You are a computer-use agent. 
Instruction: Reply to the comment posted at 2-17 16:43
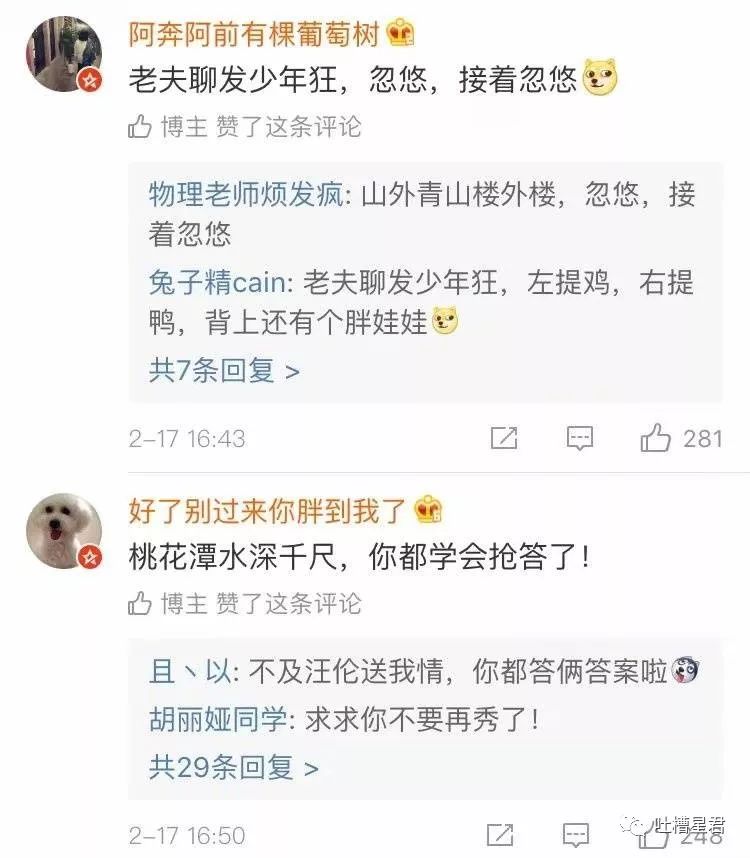pyautogui.click(x=579, y=438)
